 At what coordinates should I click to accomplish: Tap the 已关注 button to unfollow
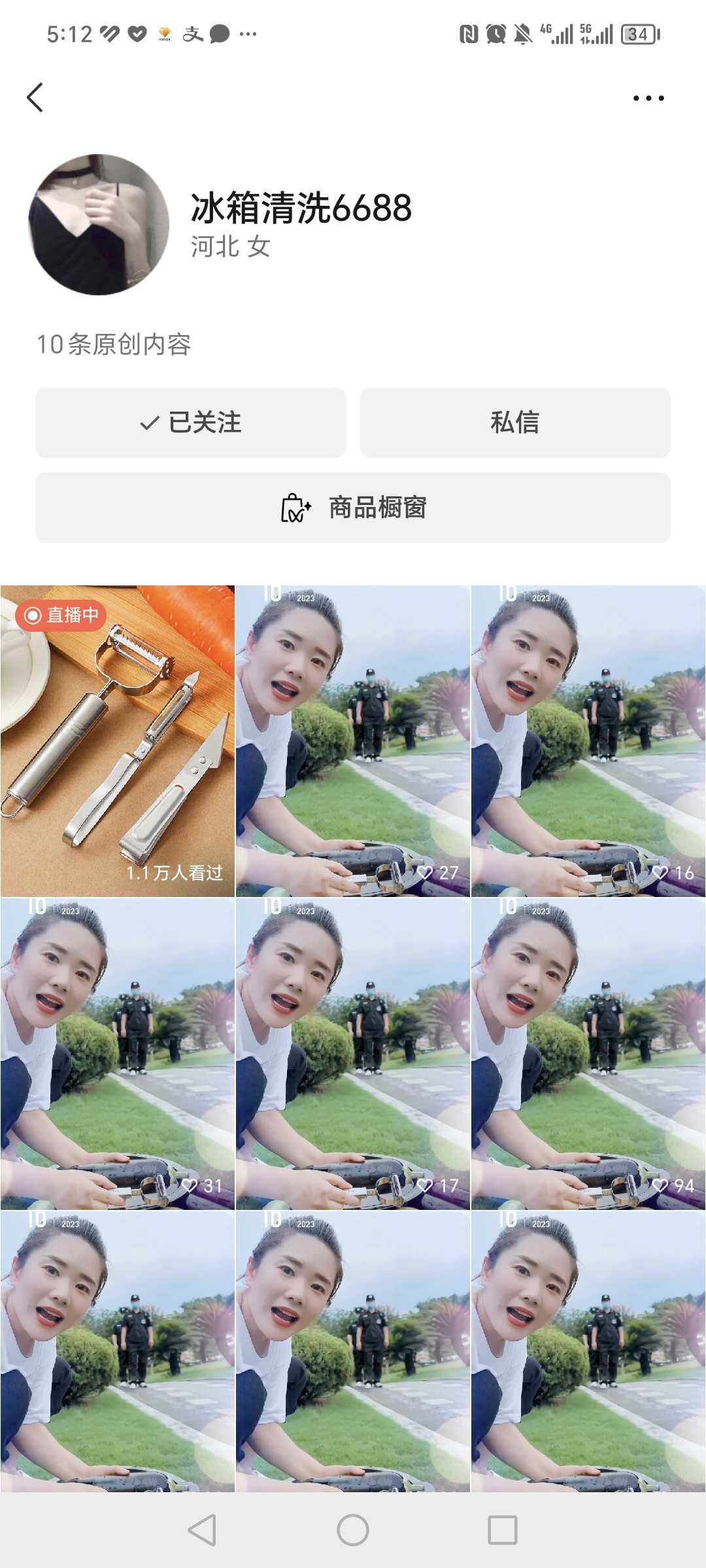[190, 423]
